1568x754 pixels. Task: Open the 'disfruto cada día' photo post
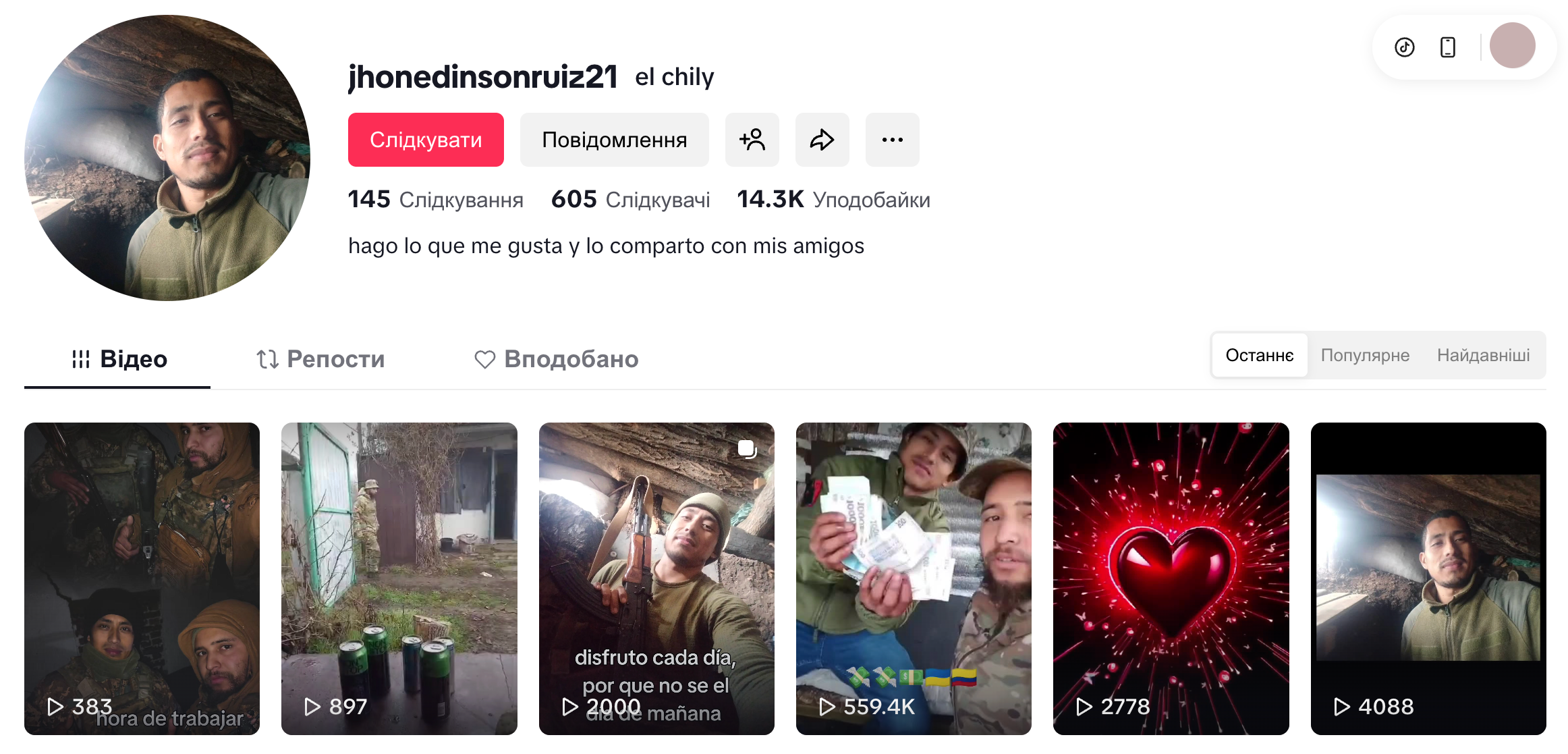click(656, 578)
